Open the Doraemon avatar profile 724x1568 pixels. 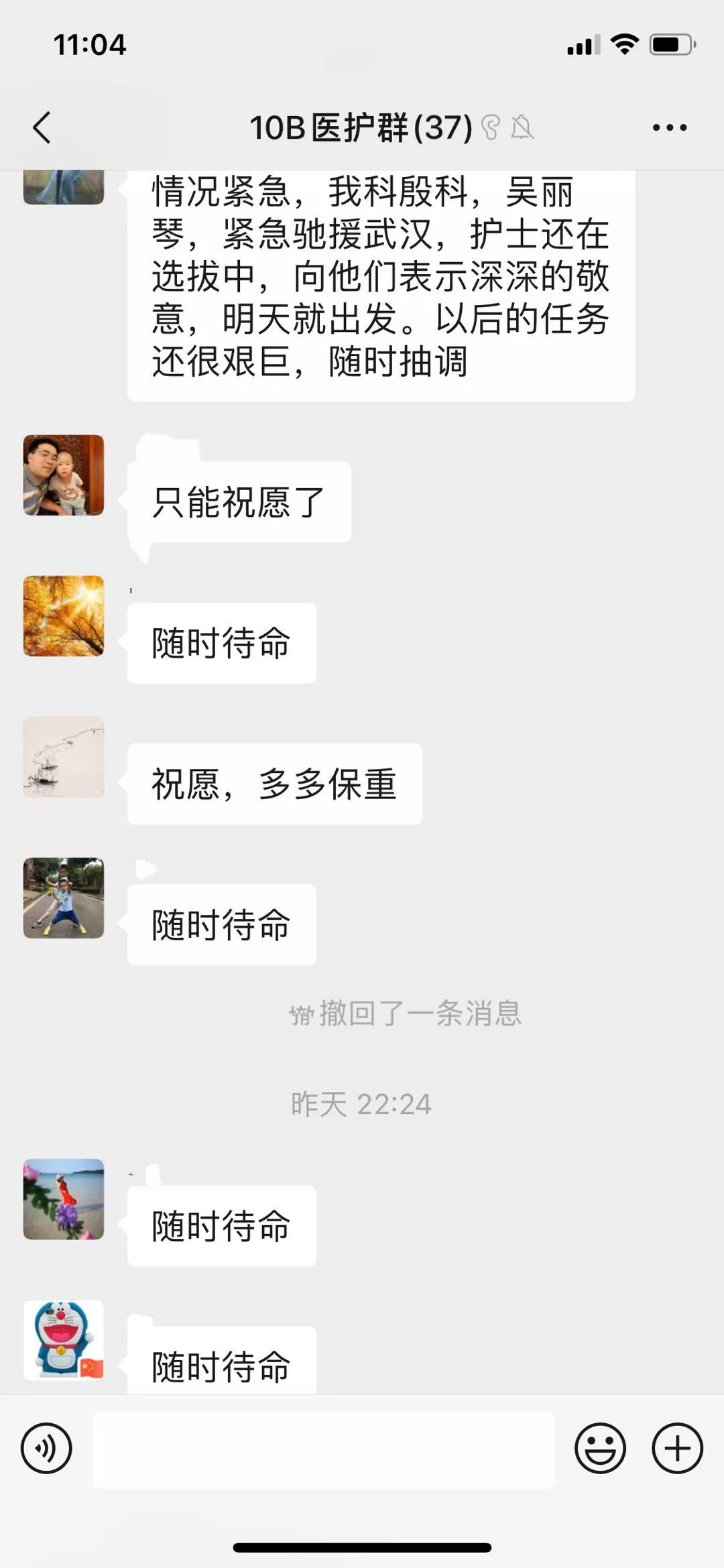pyautogui.click(x=64, y=1340)
